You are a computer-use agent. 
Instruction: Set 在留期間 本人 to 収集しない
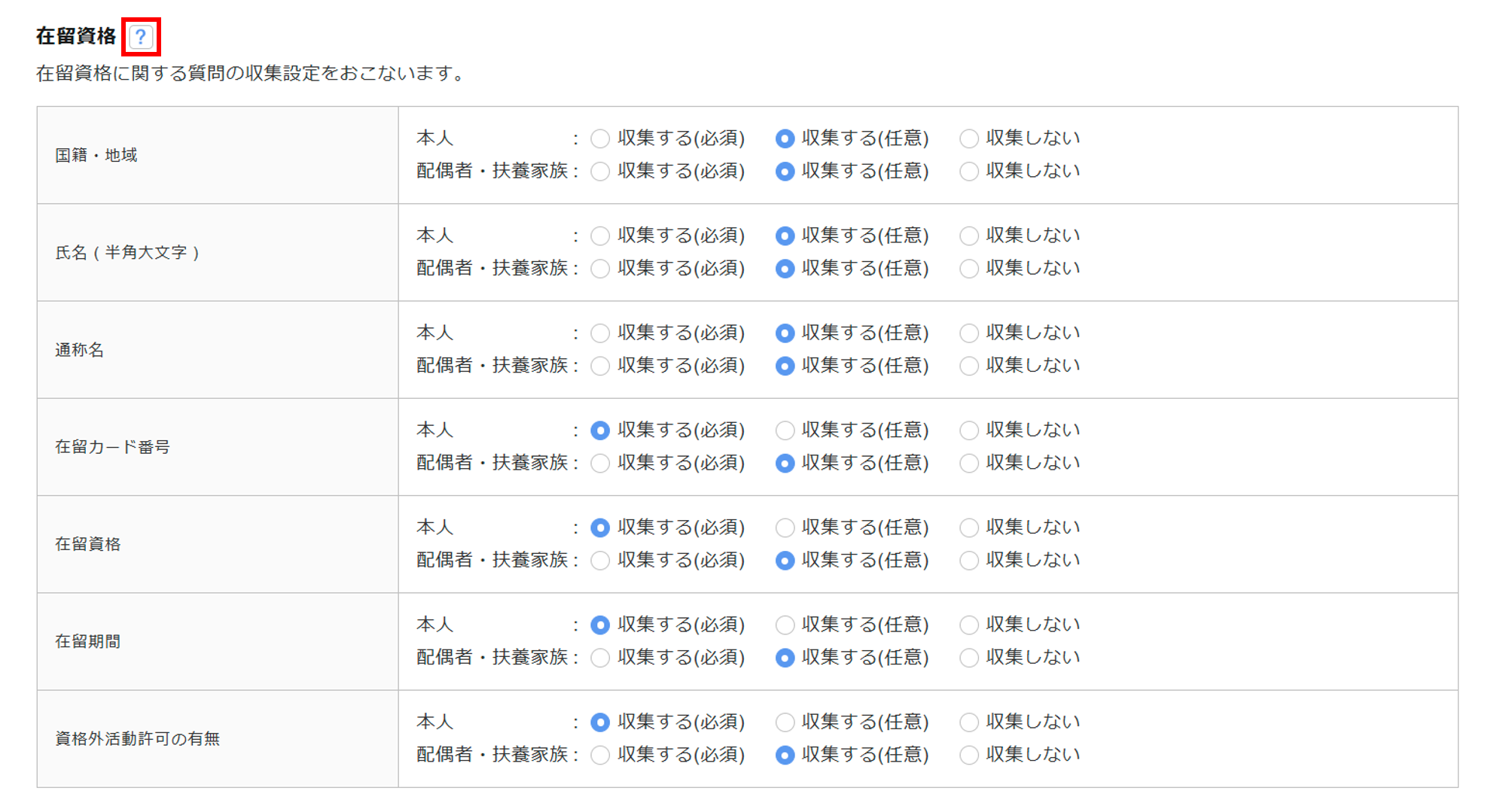[x=969, y=625]
